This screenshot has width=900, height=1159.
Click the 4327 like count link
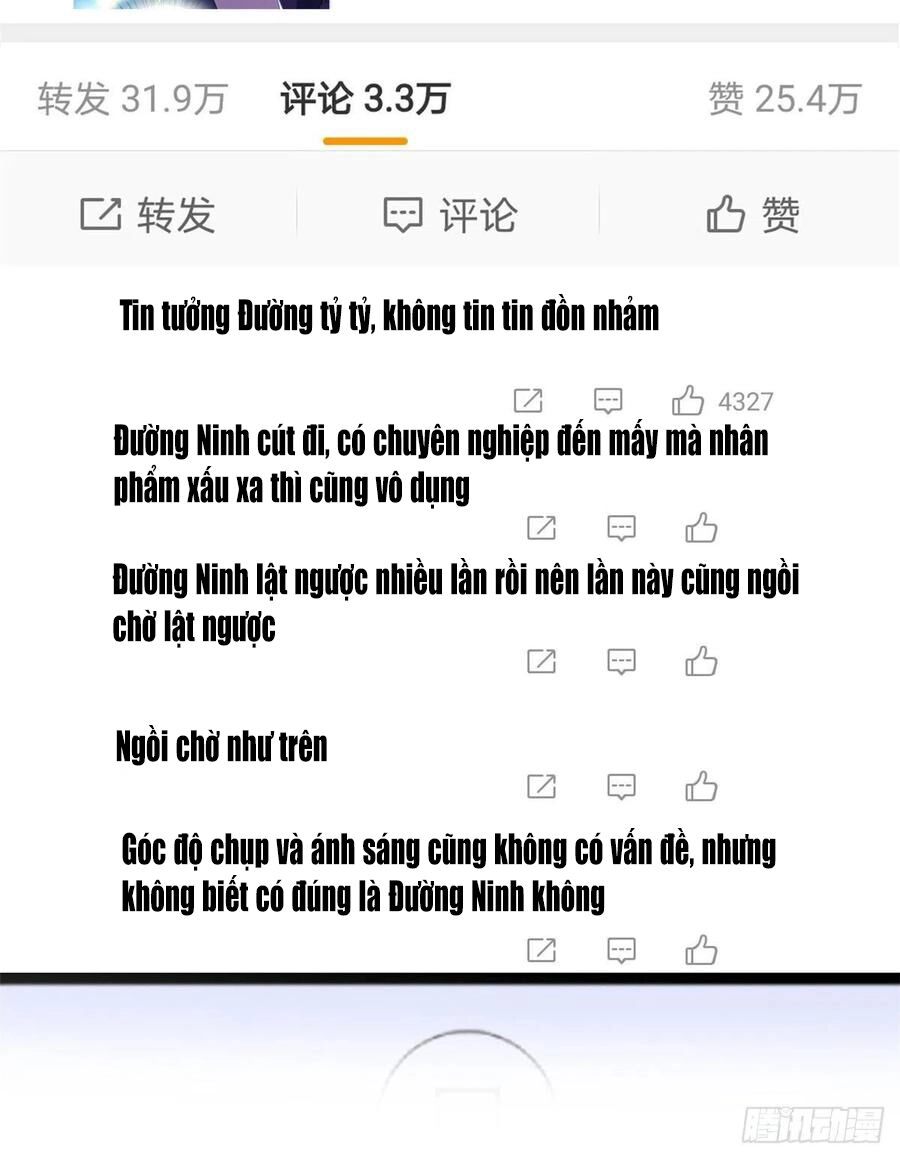pyautogui.click(x=746, y=401)
